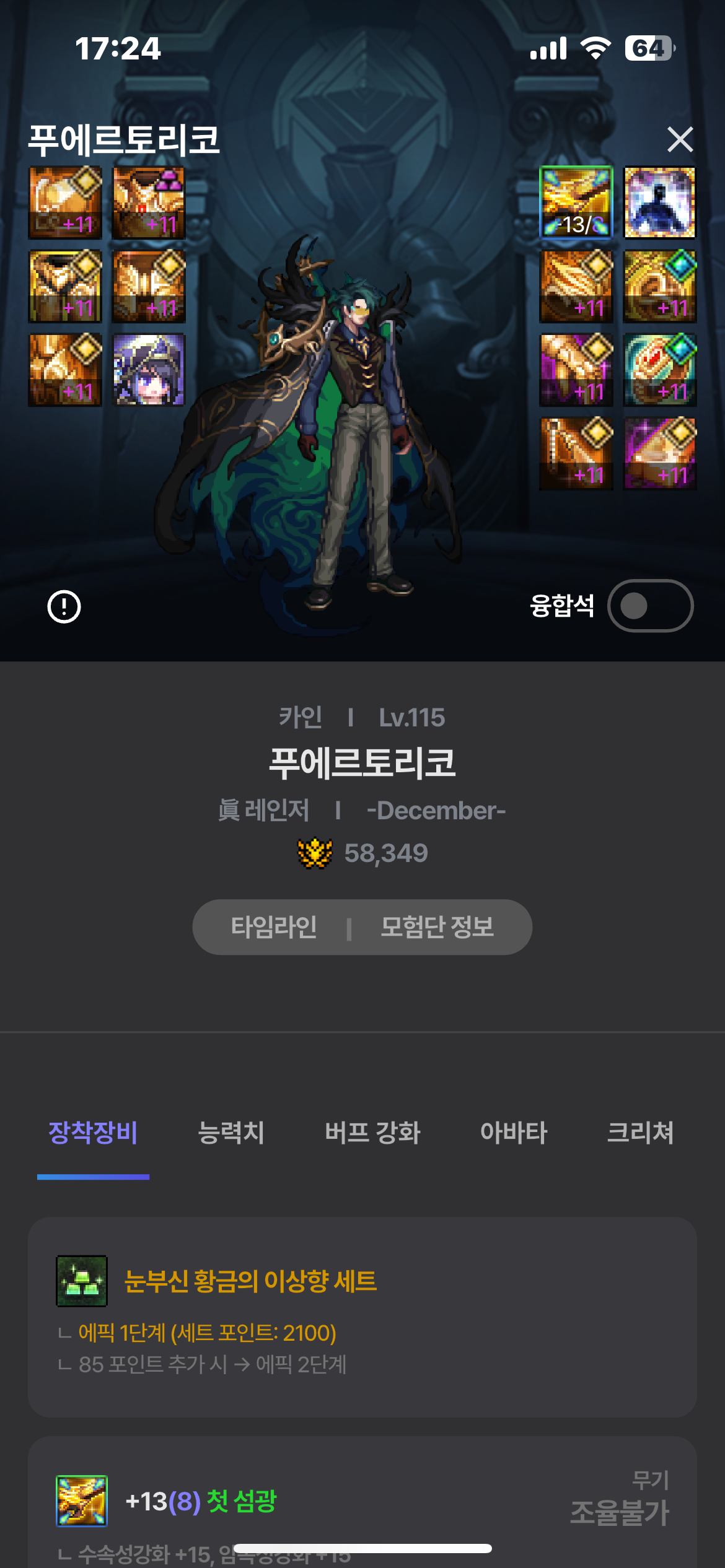This screenshot has width=725, height=1568.
Task: Open the 눈부신 황금의 이상향 세트 card
Action: [362, 1317]
